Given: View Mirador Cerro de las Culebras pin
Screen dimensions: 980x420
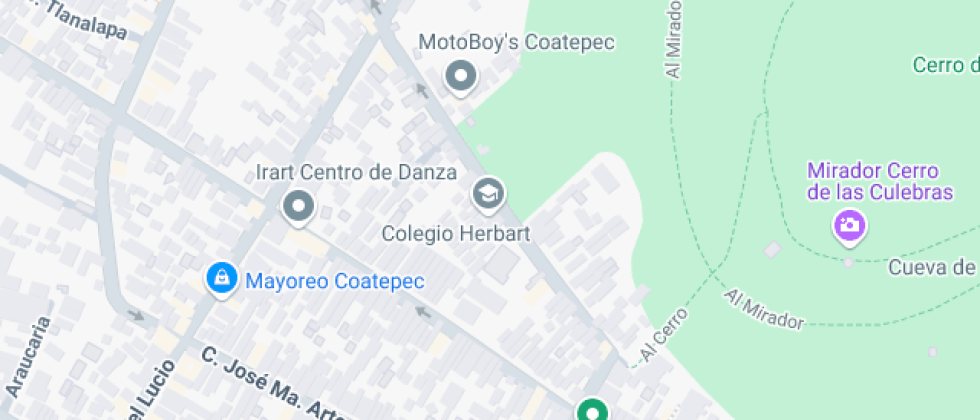Looking at the screenshot, I should coord(849,225).
